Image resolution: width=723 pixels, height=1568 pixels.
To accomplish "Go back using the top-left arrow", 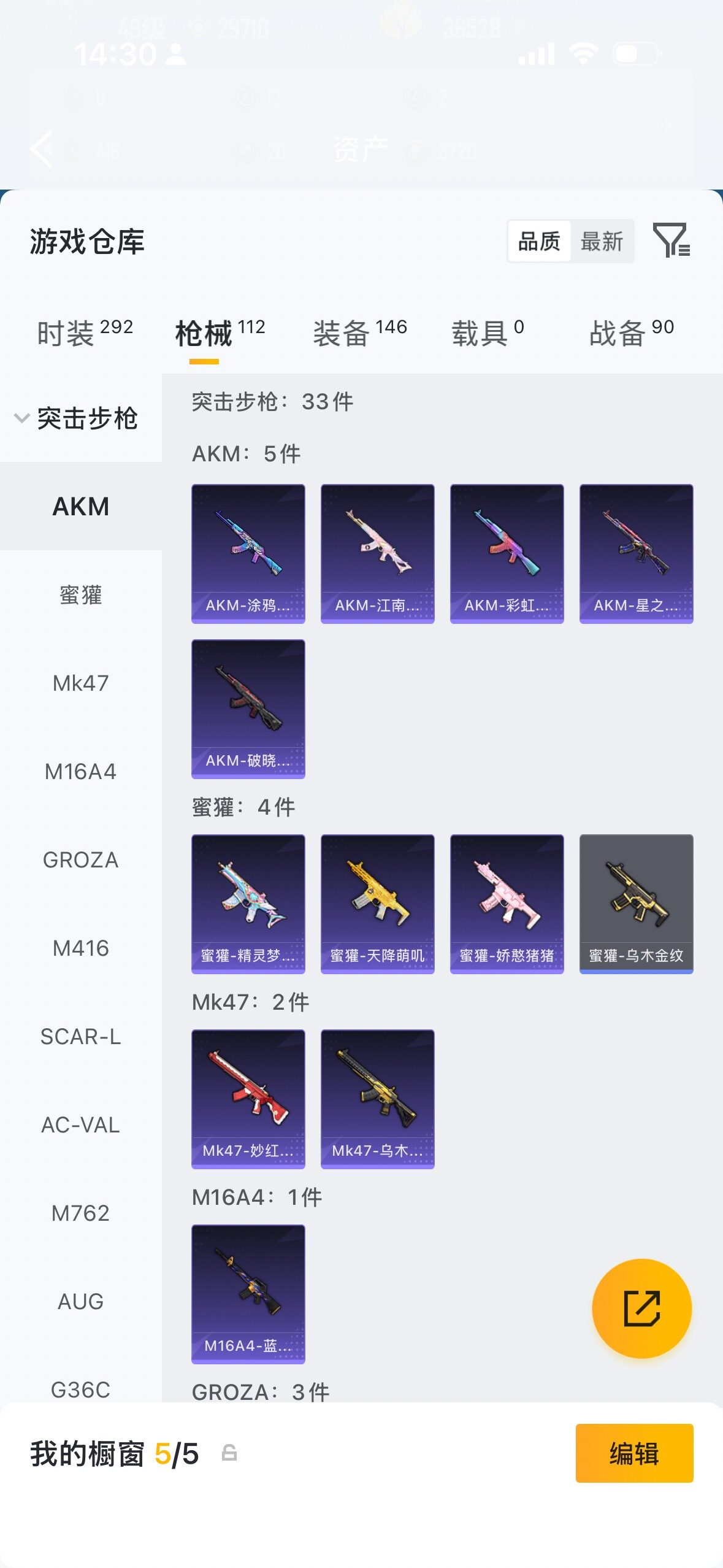I will click(x=42, y=148).
